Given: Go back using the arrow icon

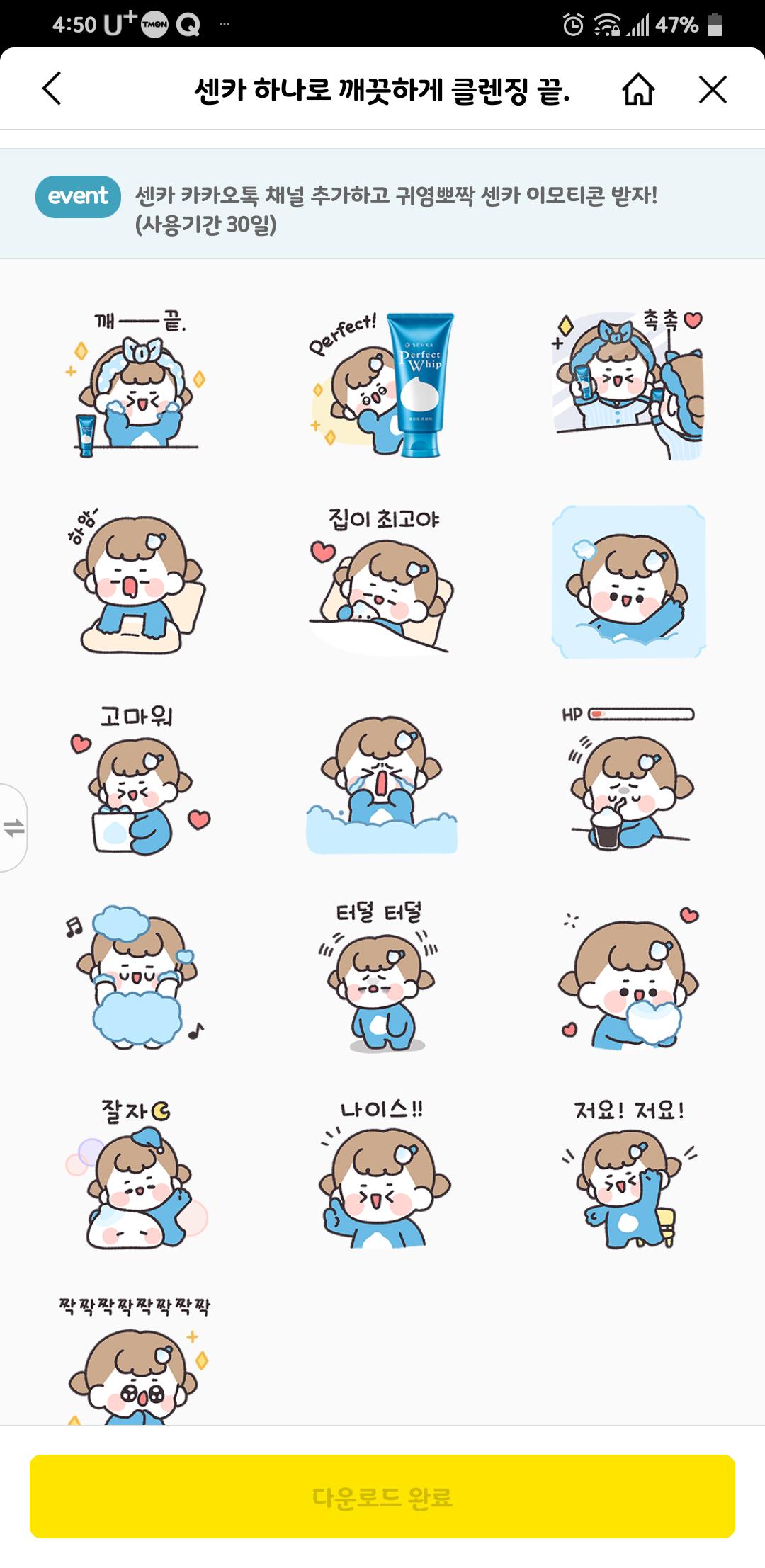Looking at the screenshot, I should pyautogui.click(x=52, y=89).
